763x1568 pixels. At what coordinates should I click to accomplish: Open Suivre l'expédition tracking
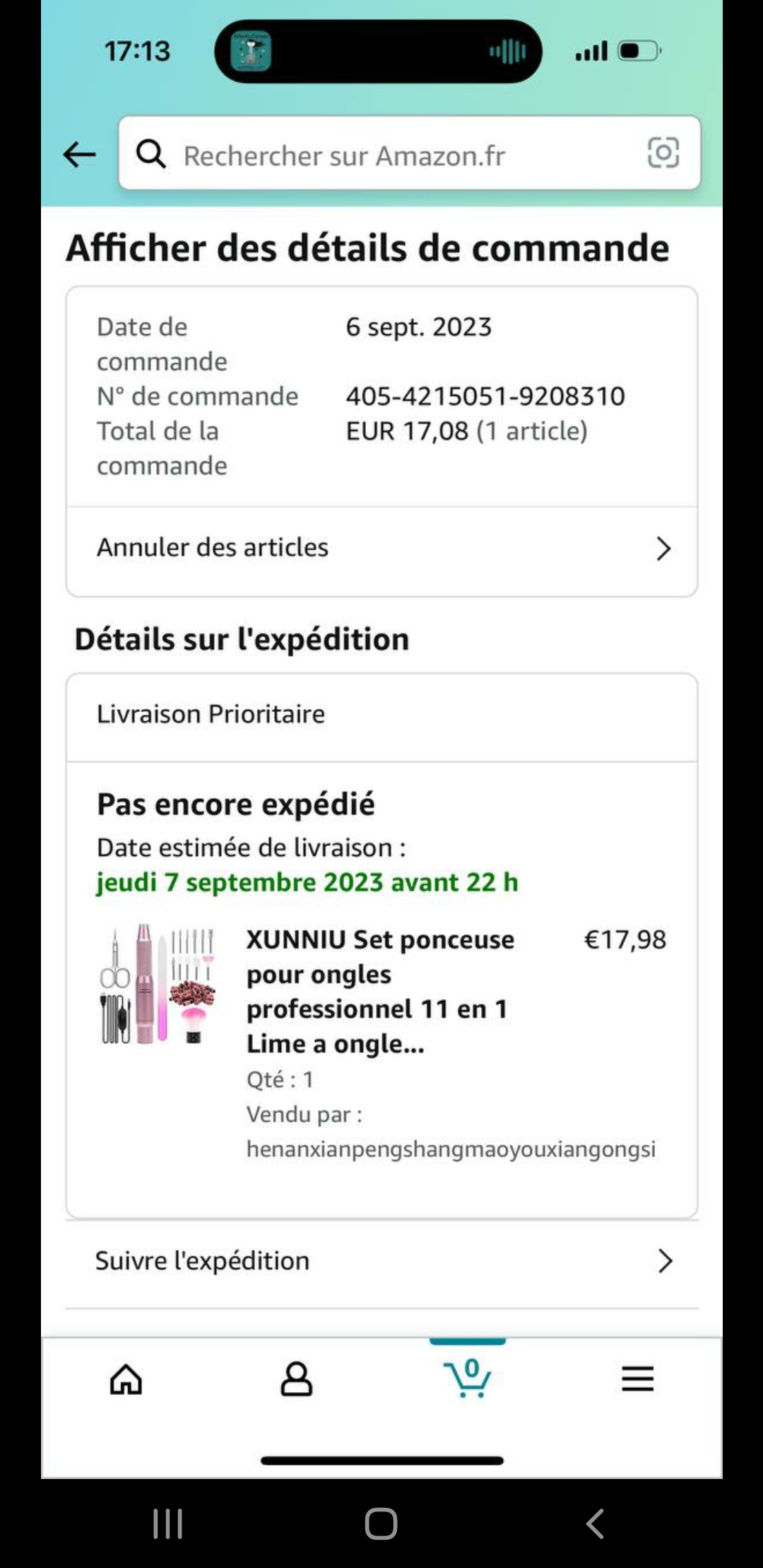coord(381,1261)
